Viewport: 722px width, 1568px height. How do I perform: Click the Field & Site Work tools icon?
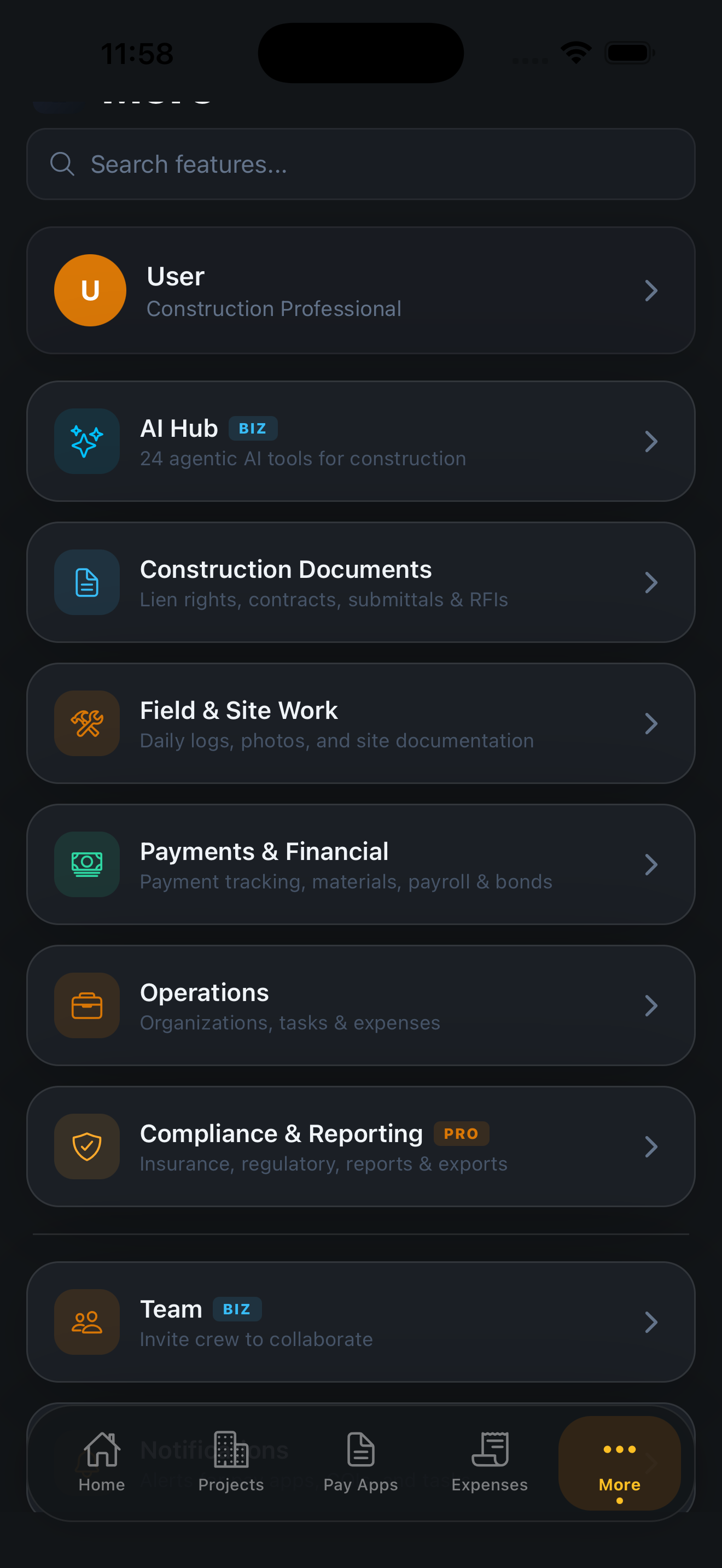tap(86, 723)
